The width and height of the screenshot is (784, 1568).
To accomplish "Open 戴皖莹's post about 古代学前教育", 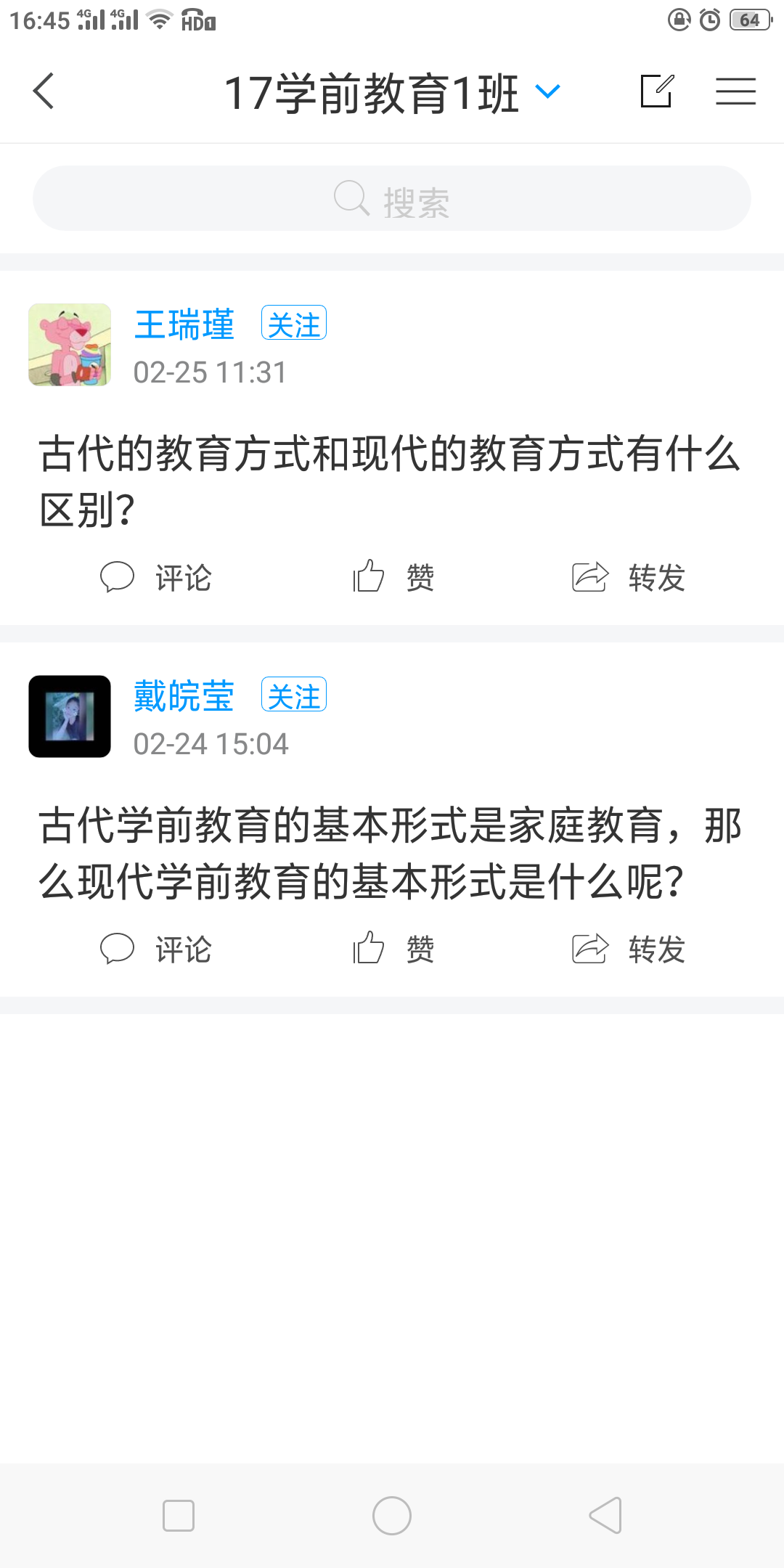I will [389, 853].
